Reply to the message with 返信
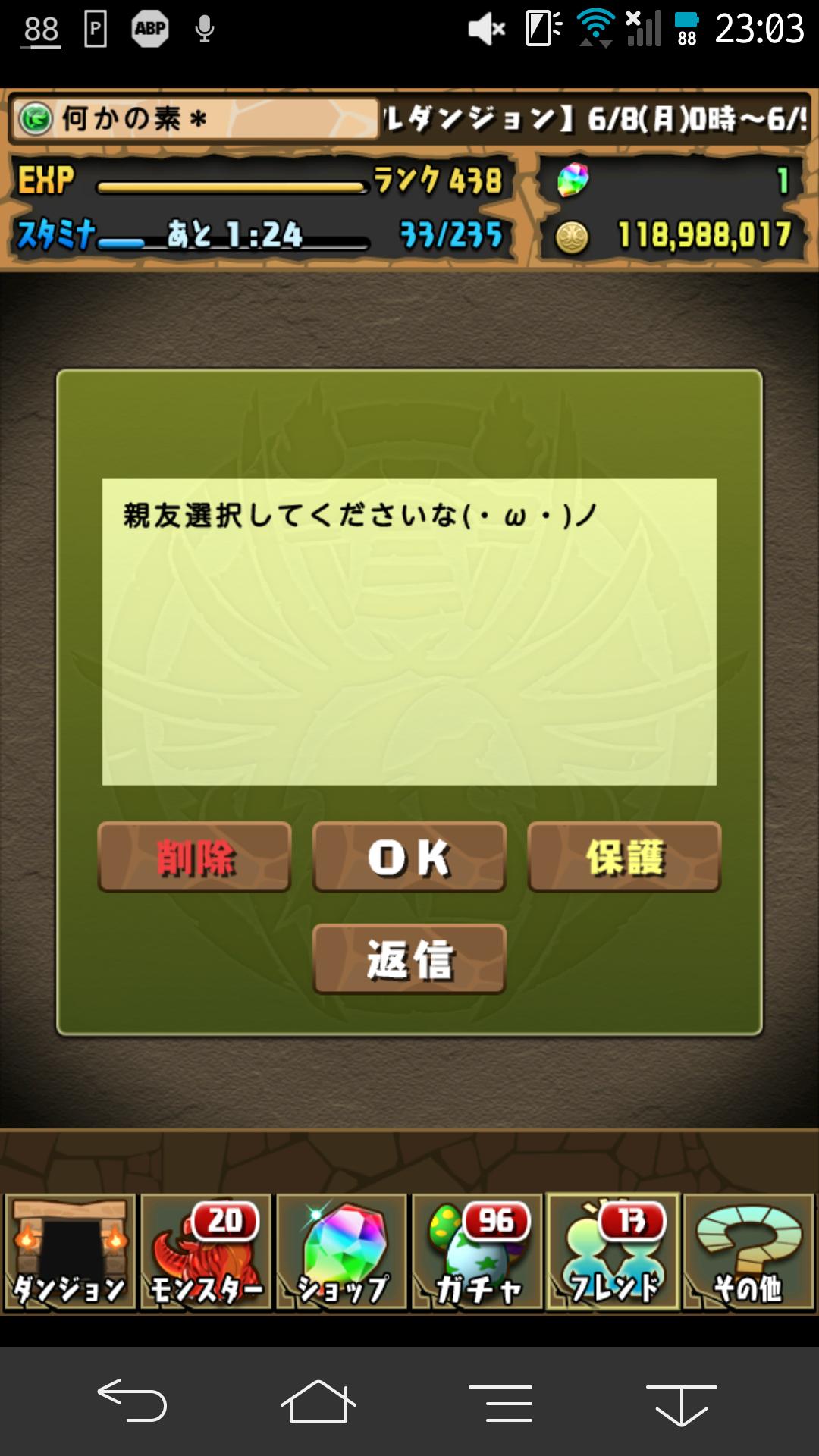Image resolution: width=819 pixels, height=1456 pixels. pyautogui.click(x=409, y=959)
